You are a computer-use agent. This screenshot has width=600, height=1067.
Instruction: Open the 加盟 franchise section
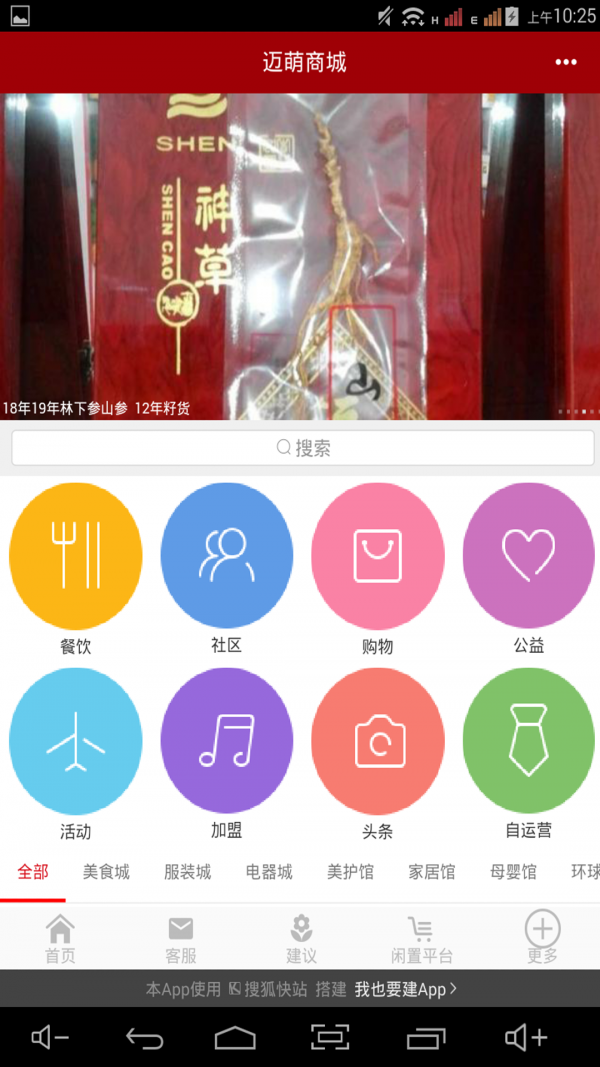click(x=227, y=741)
